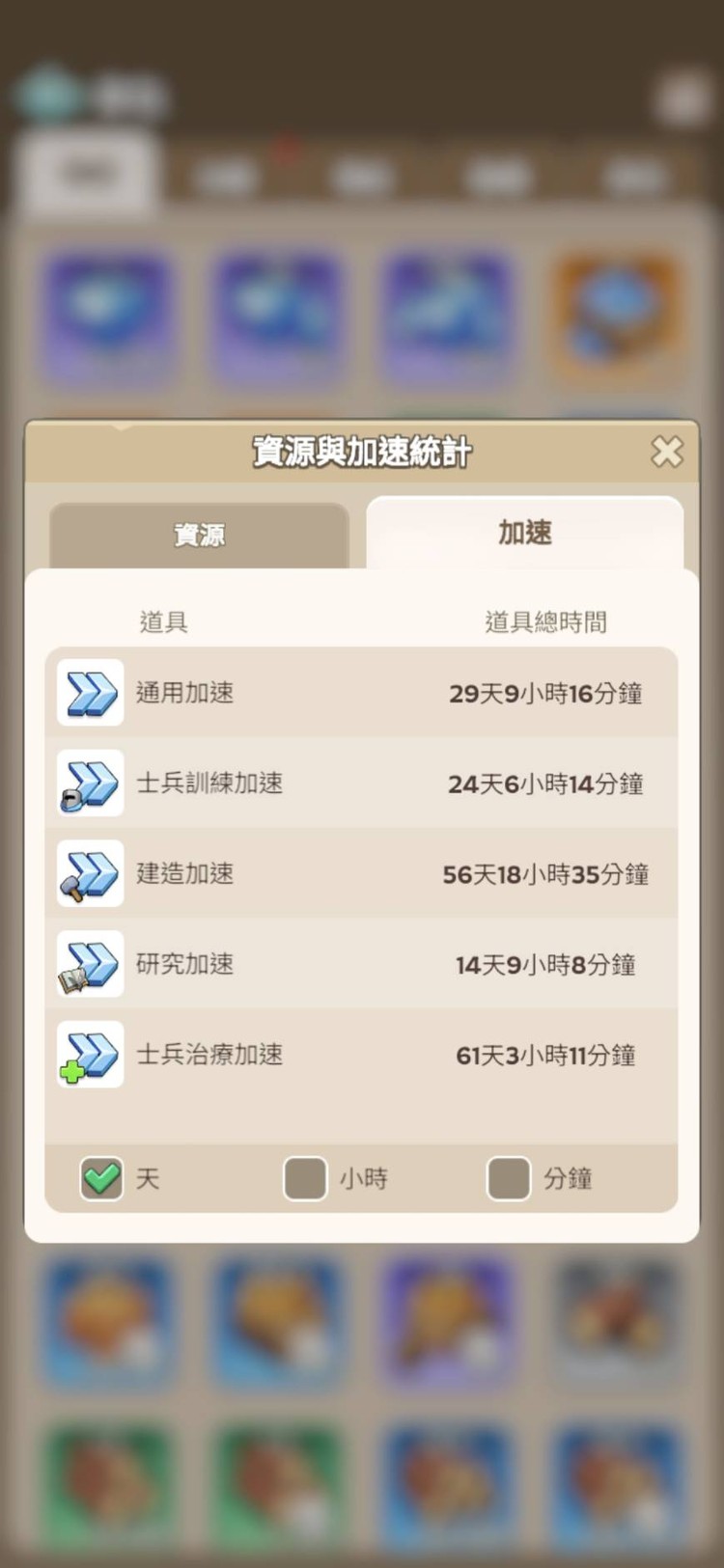Select the 士兵治療加速 row
Screen dimensions: 724x1568
[362, 1055]
